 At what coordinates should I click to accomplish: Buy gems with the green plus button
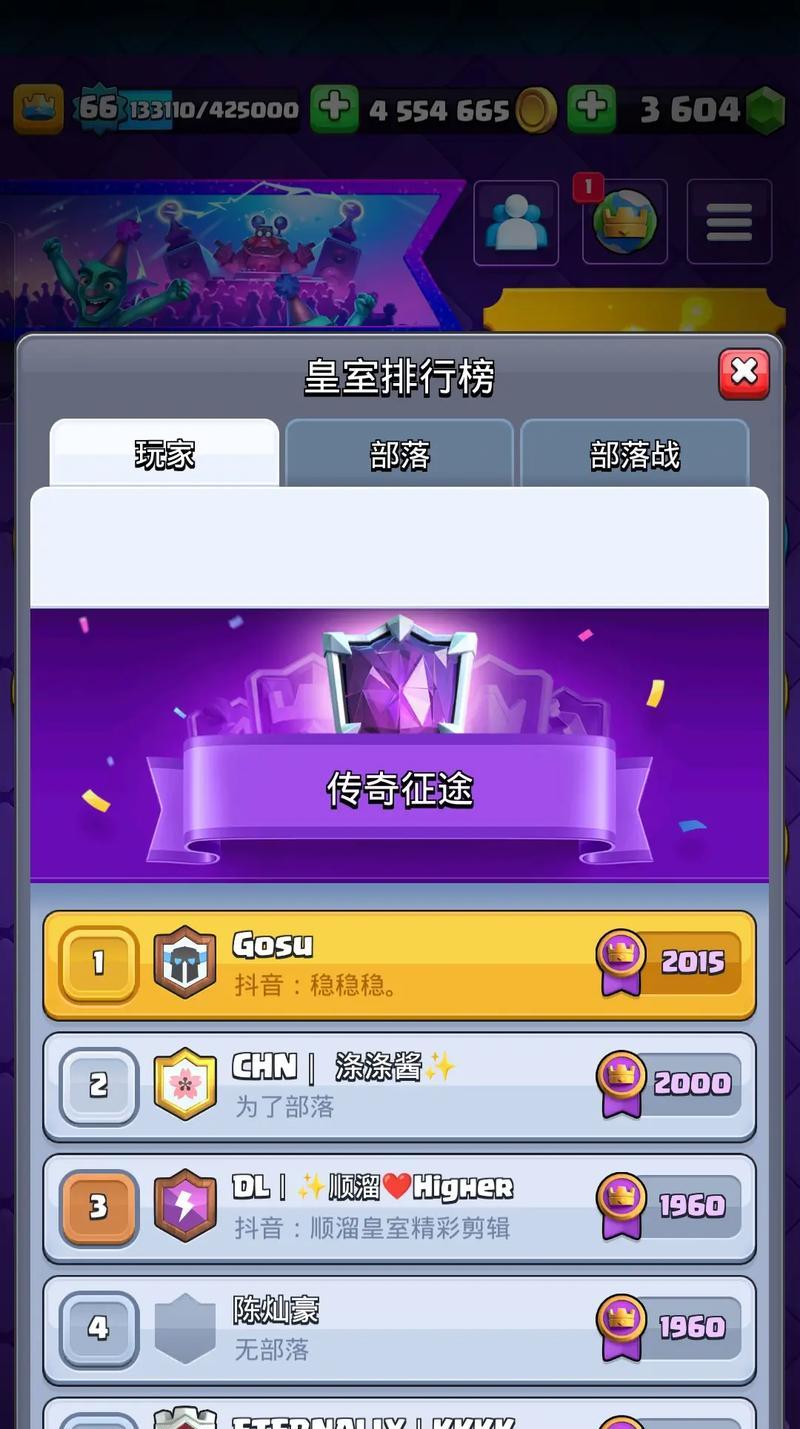tap(591, 109)
